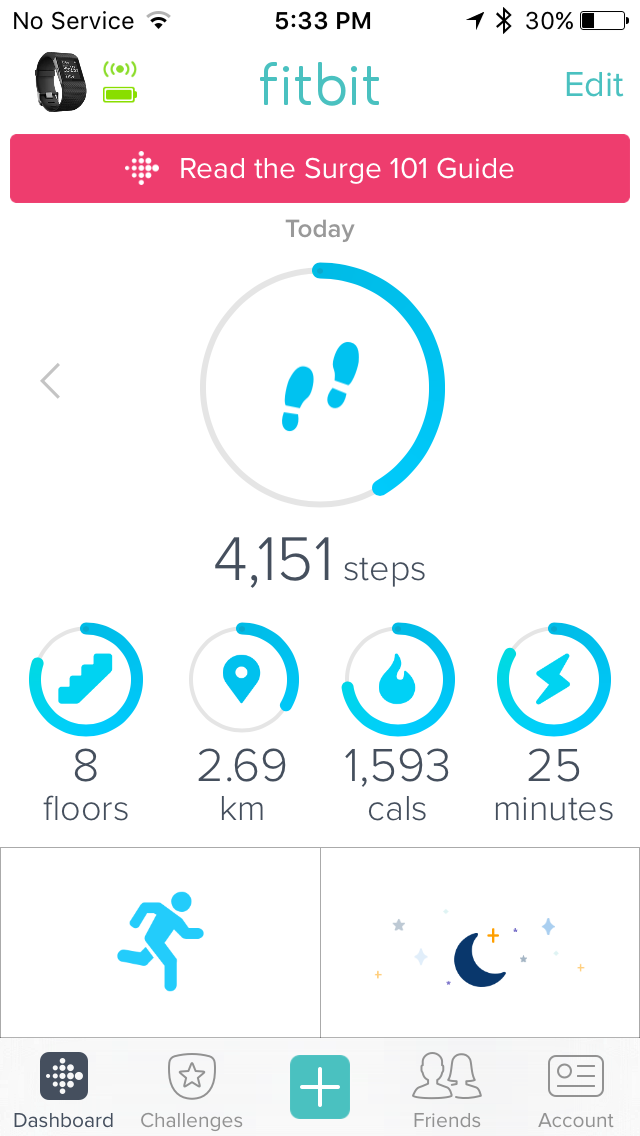This screenshot has width=640, height=1136.
Task: Tap the plus button to log an activity
Action: 320,1087
